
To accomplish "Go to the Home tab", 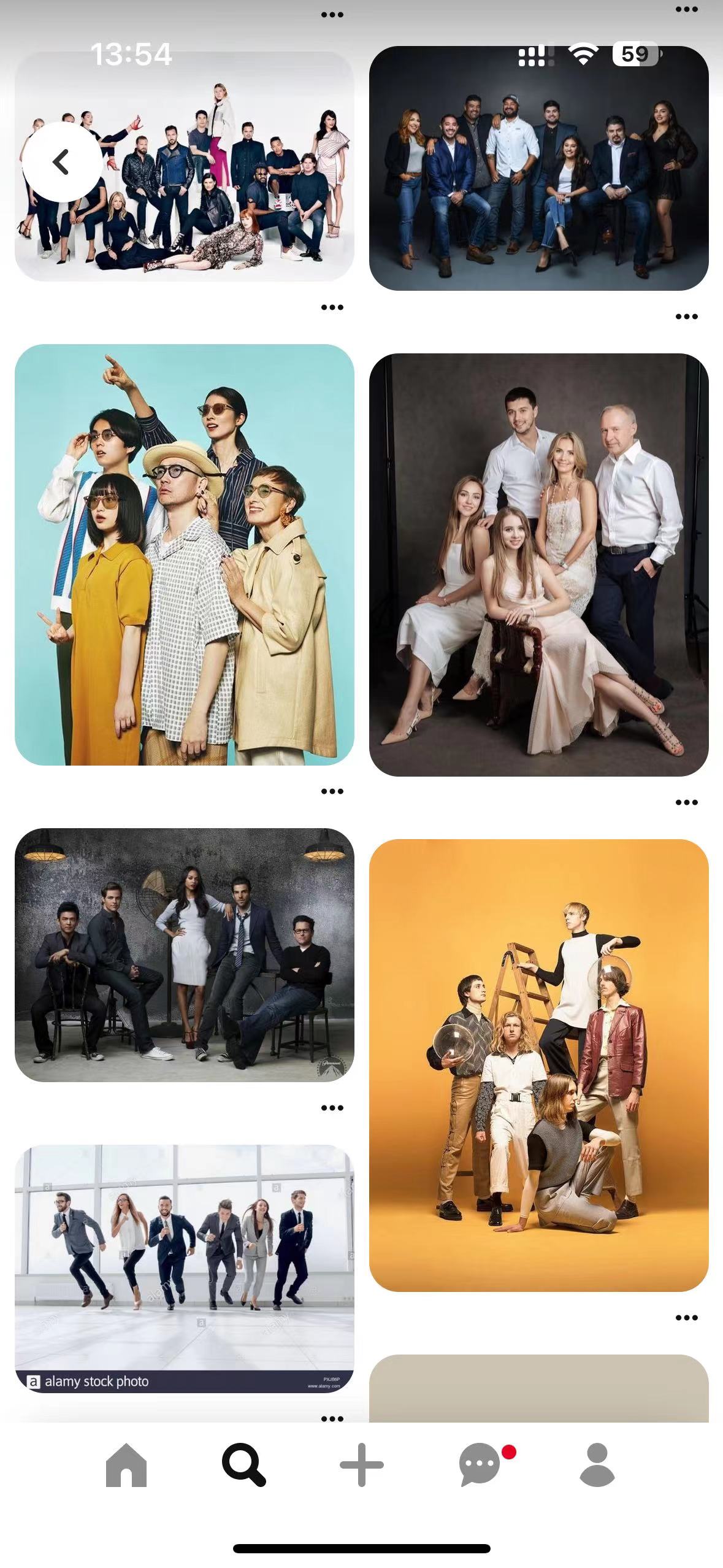I will pos(126,1465).
